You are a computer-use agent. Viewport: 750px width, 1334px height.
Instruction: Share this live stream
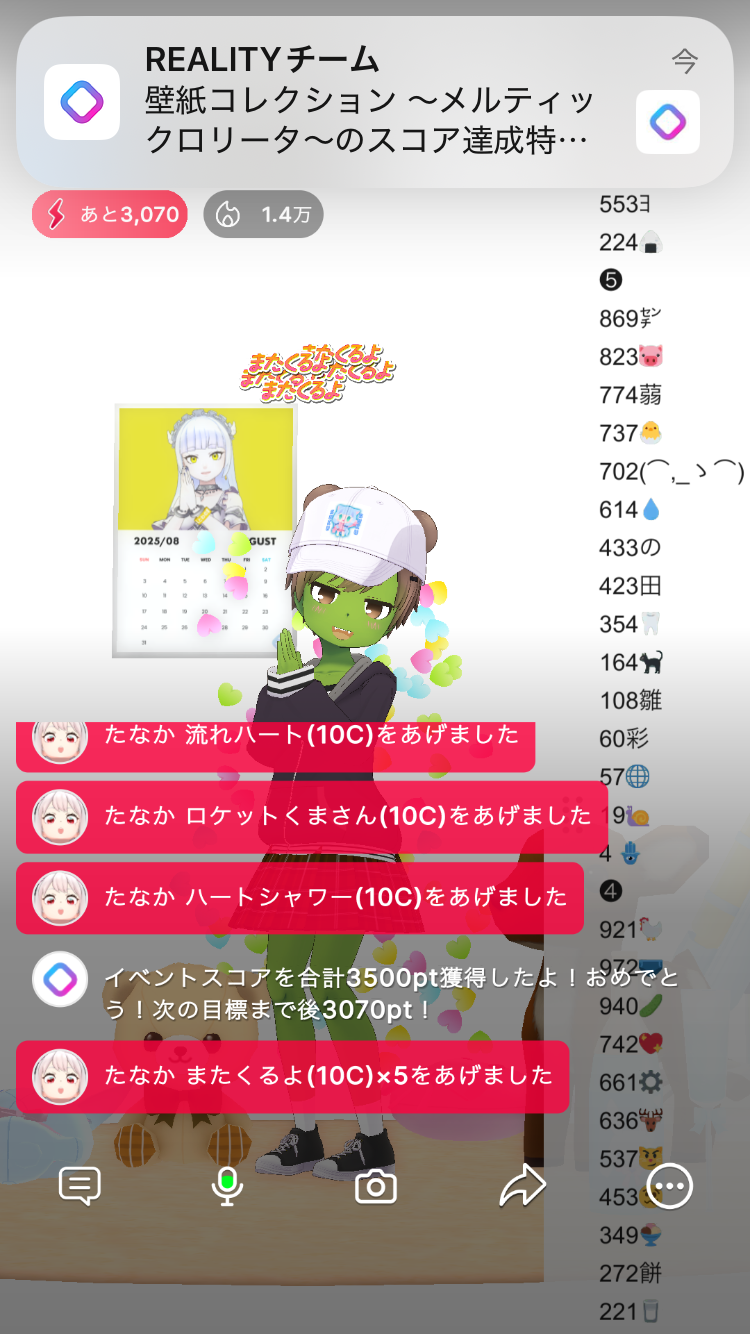[522, 1186]
